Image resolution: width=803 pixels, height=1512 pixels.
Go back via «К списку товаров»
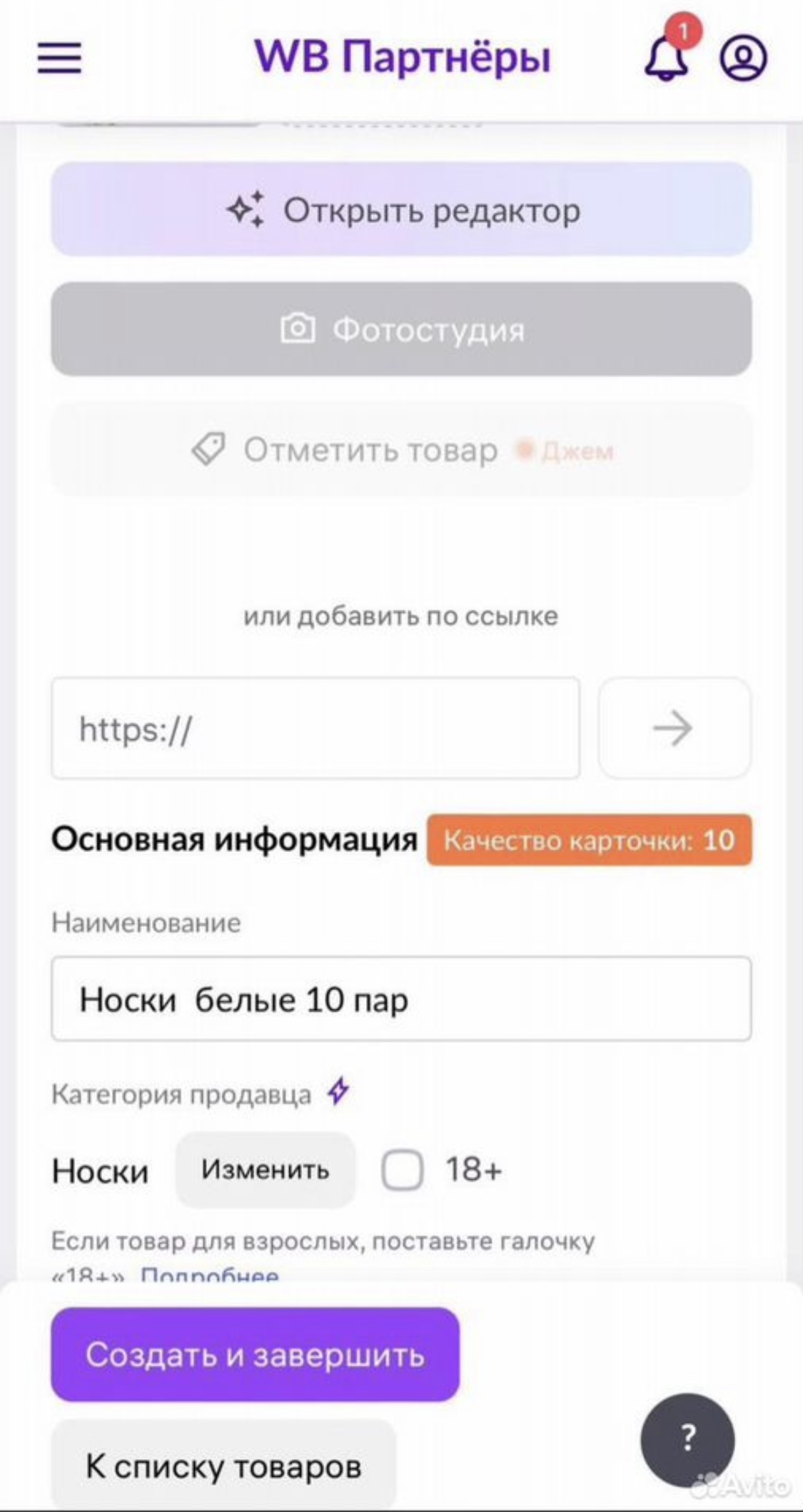click(x=223, y=1466)
